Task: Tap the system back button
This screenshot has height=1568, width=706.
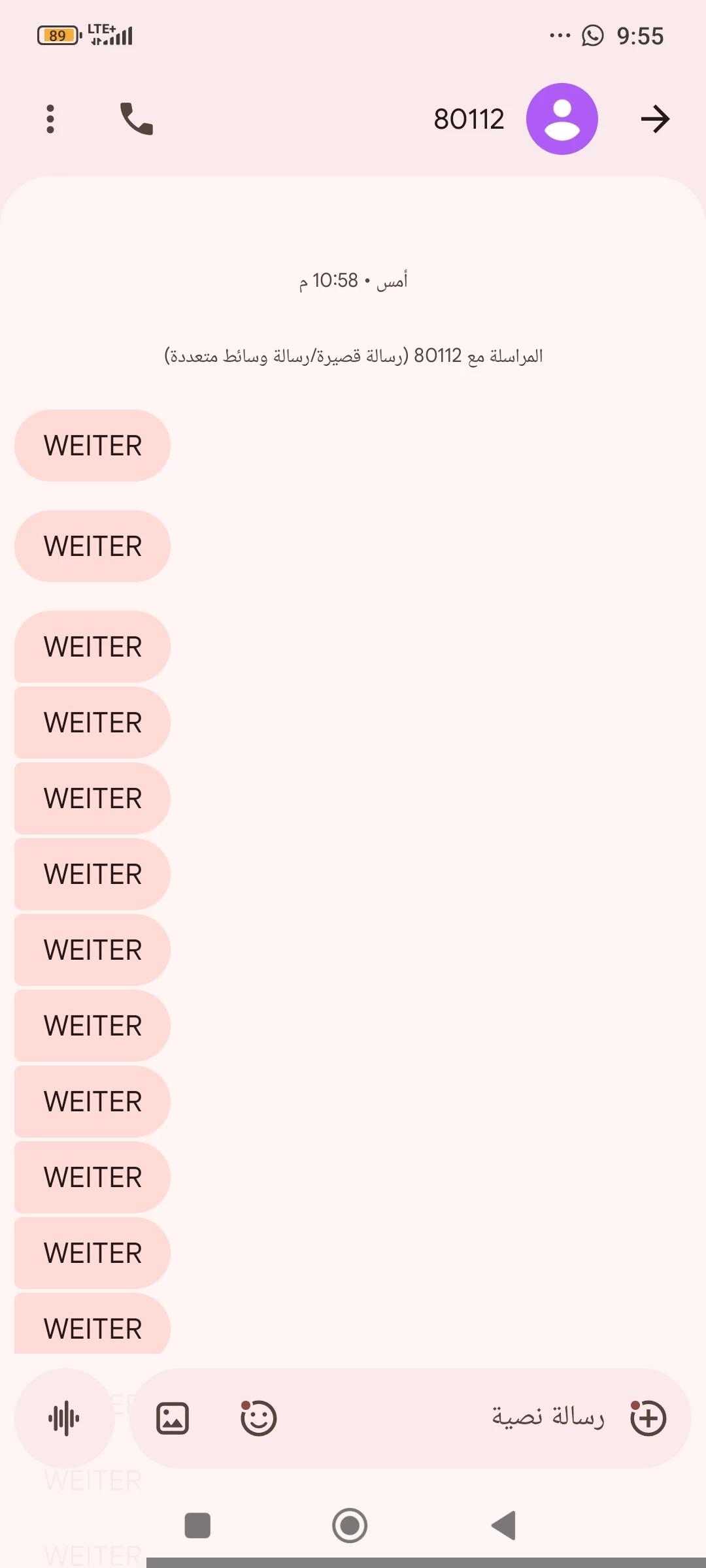Action: 504,1526
